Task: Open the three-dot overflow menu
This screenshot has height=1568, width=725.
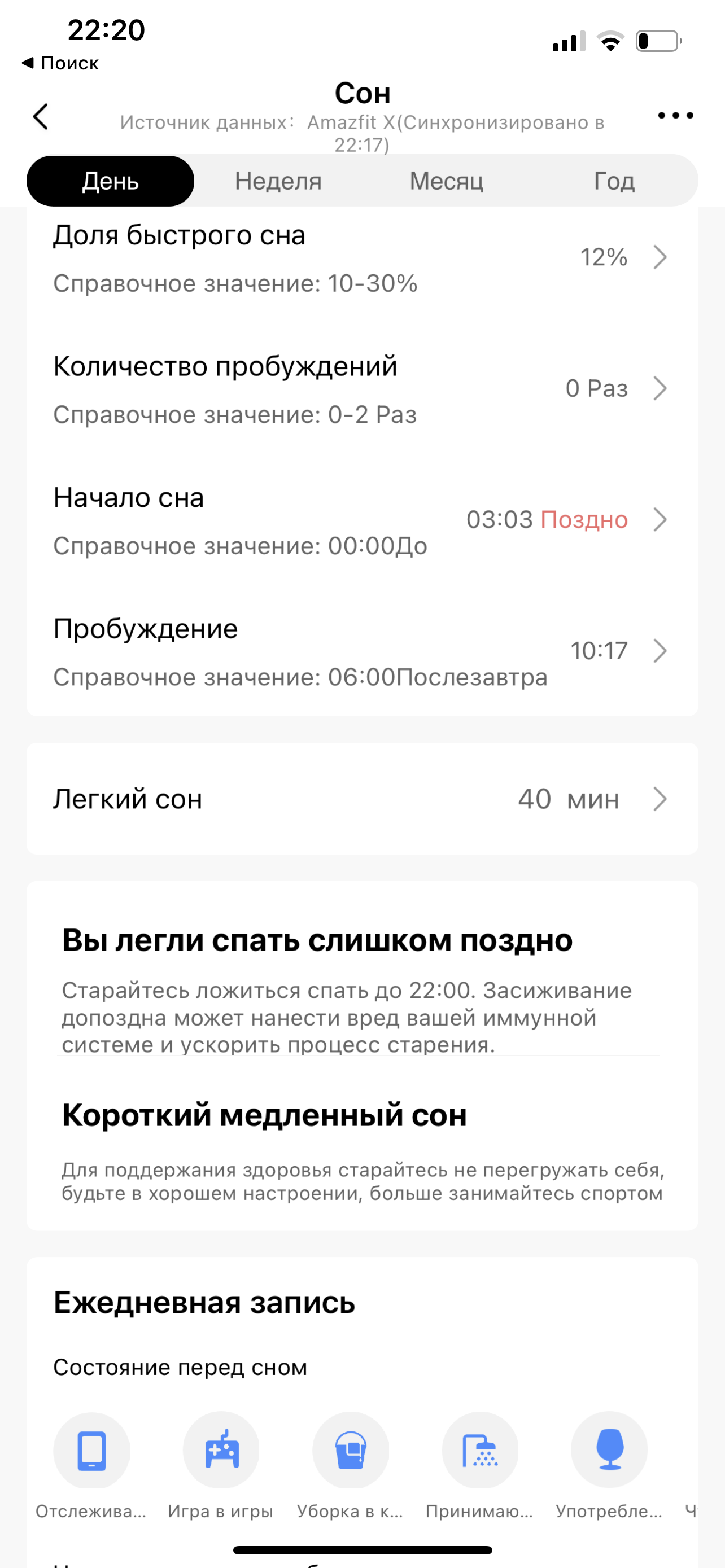Action: (x=675, y=115)
